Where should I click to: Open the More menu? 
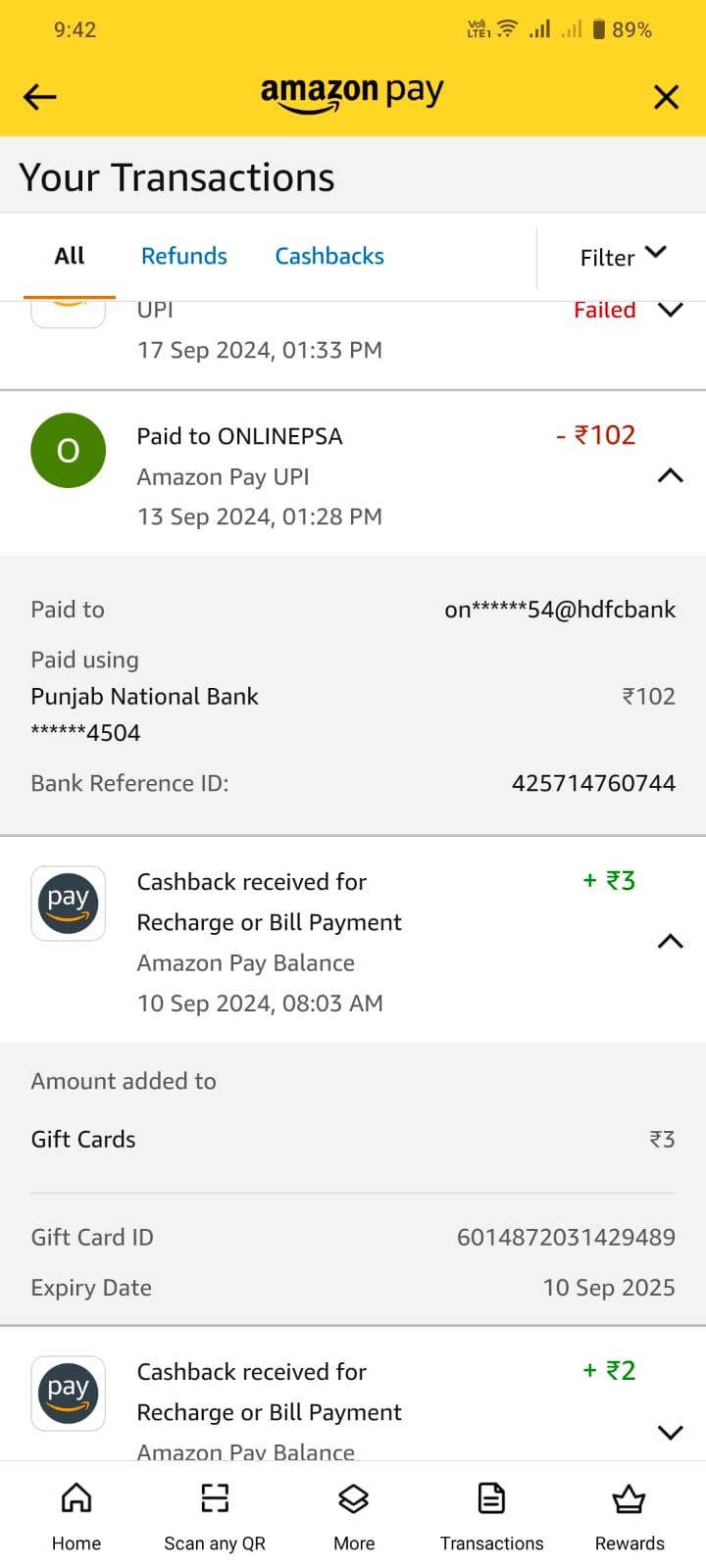click(354, 1515)
